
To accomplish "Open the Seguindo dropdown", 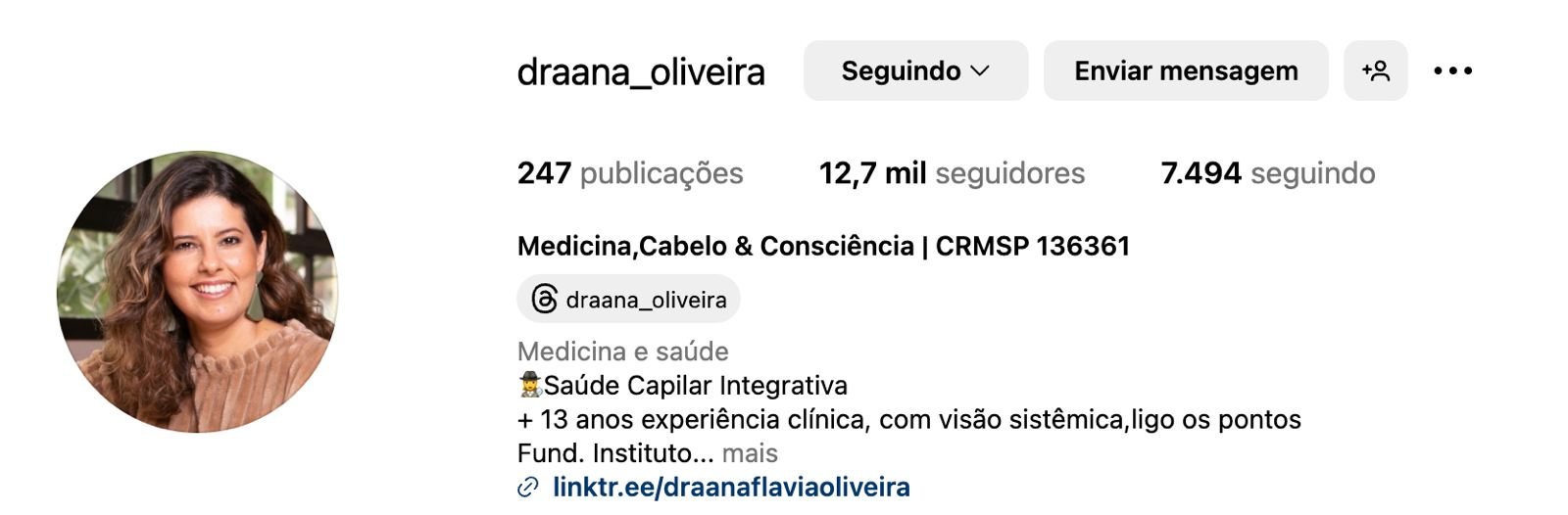I will tap(915, 70).
